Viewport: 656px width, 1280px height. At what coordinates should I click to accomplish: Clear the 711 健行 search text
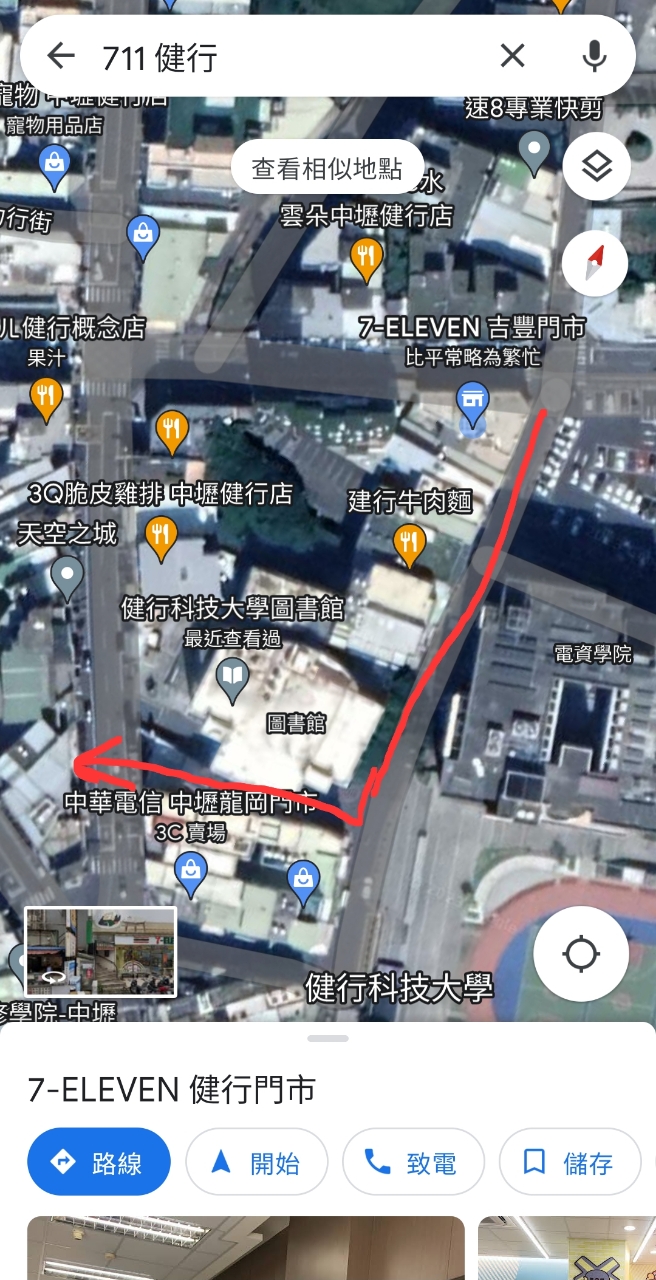(512, 56)
